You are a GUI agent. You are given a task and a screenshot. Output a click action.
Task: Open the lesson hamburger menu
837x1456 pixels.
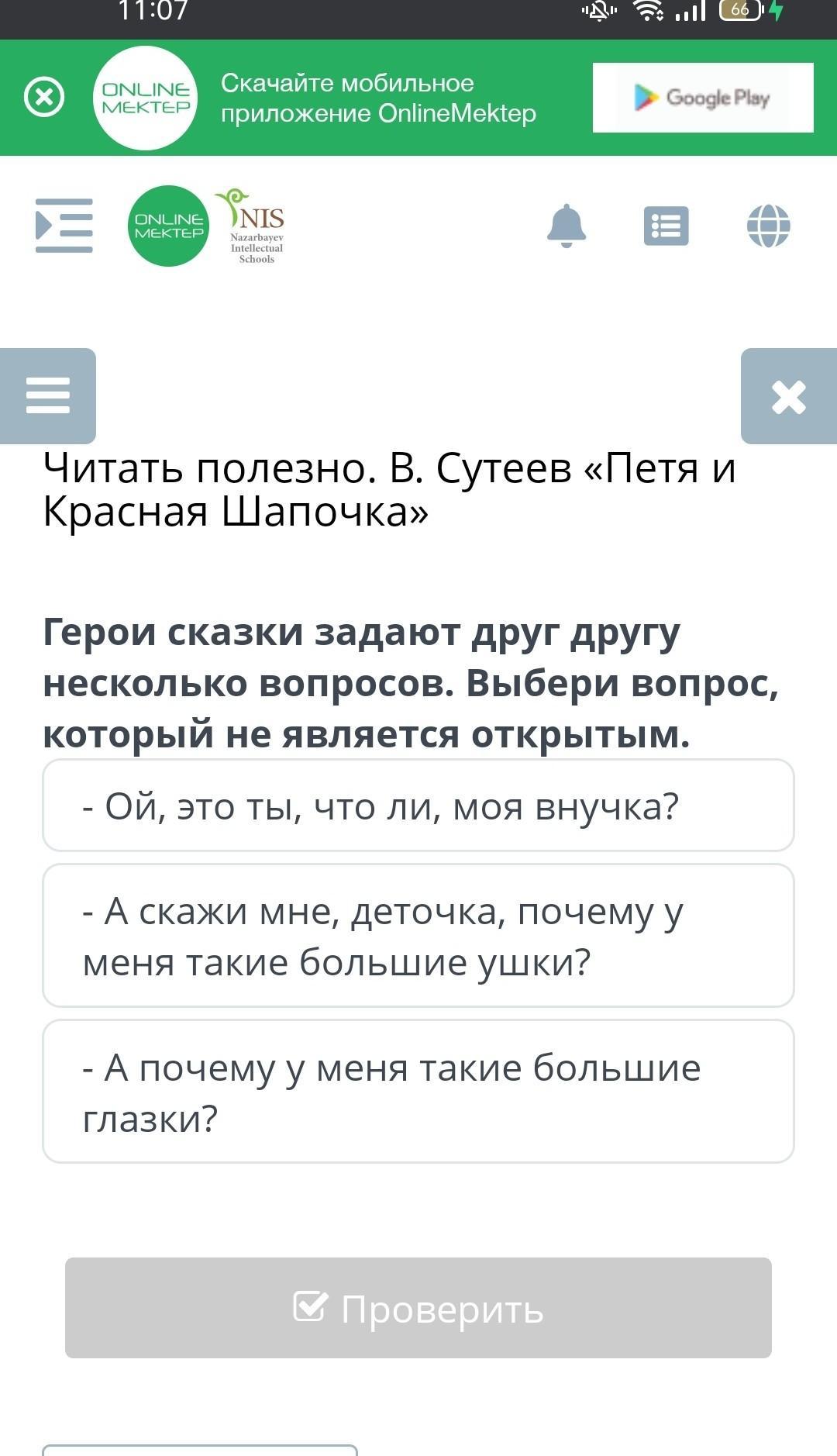[48, 395]
